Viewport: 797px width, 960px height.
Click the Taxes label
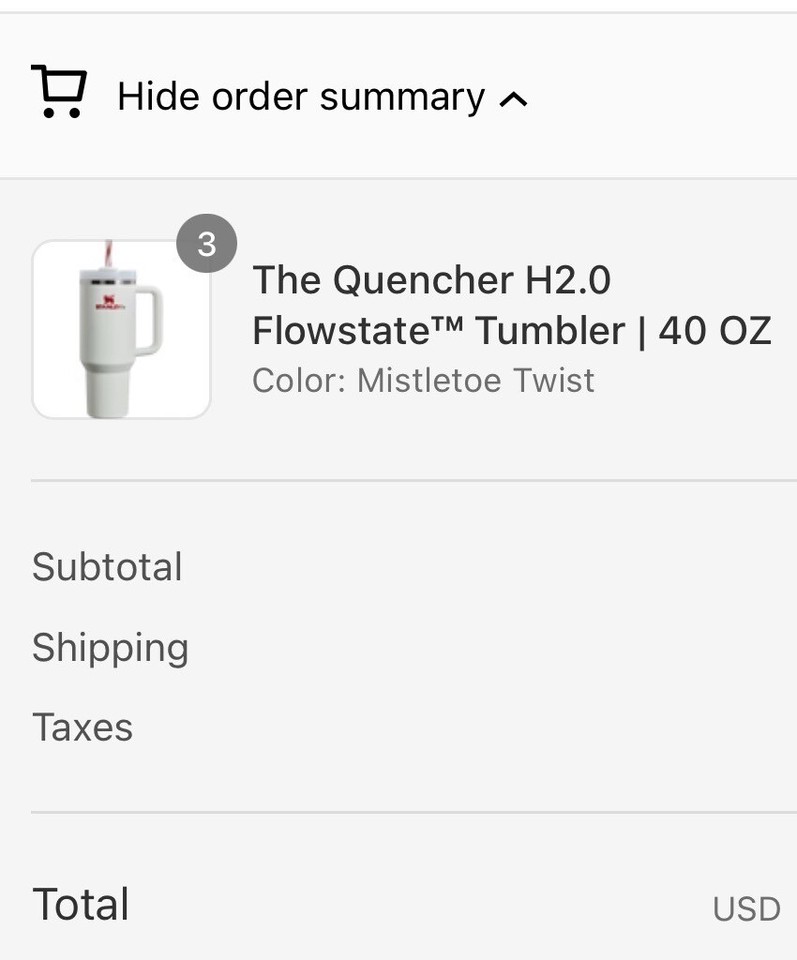pos(82,728)
